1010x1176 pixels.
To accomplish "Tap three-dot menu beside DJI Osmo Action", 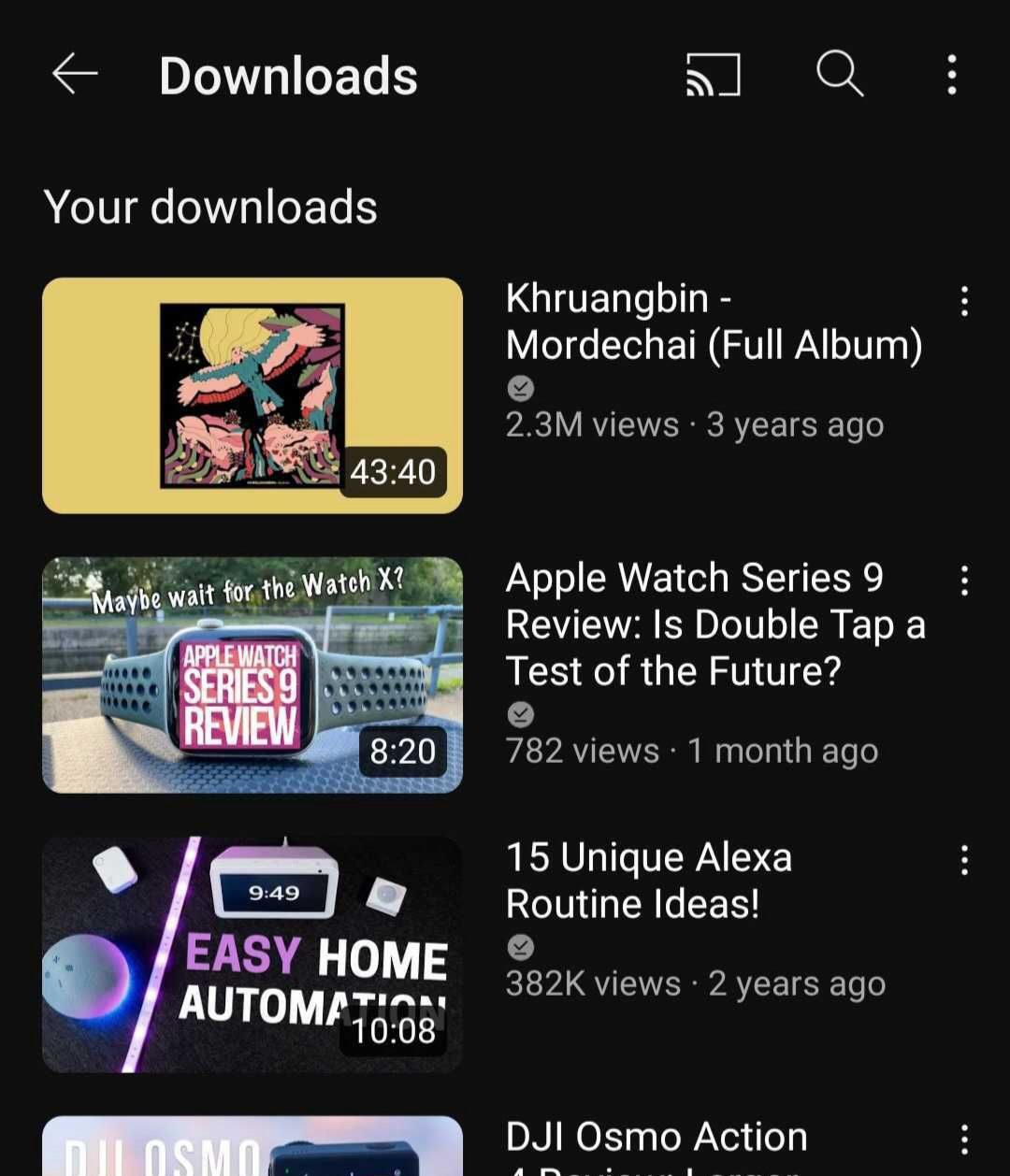I will coord(964,1140).
